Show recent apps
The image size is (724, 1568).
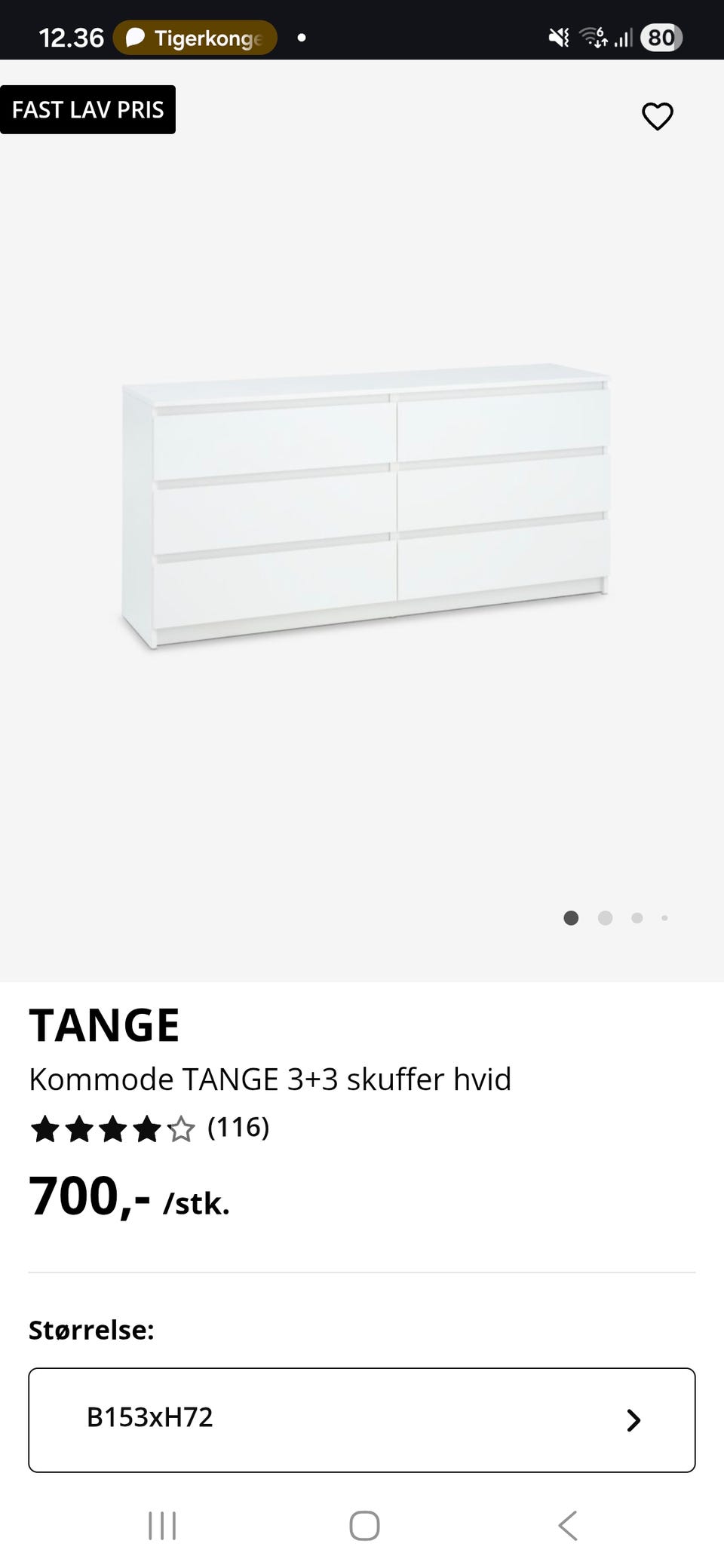point(162,1526)
